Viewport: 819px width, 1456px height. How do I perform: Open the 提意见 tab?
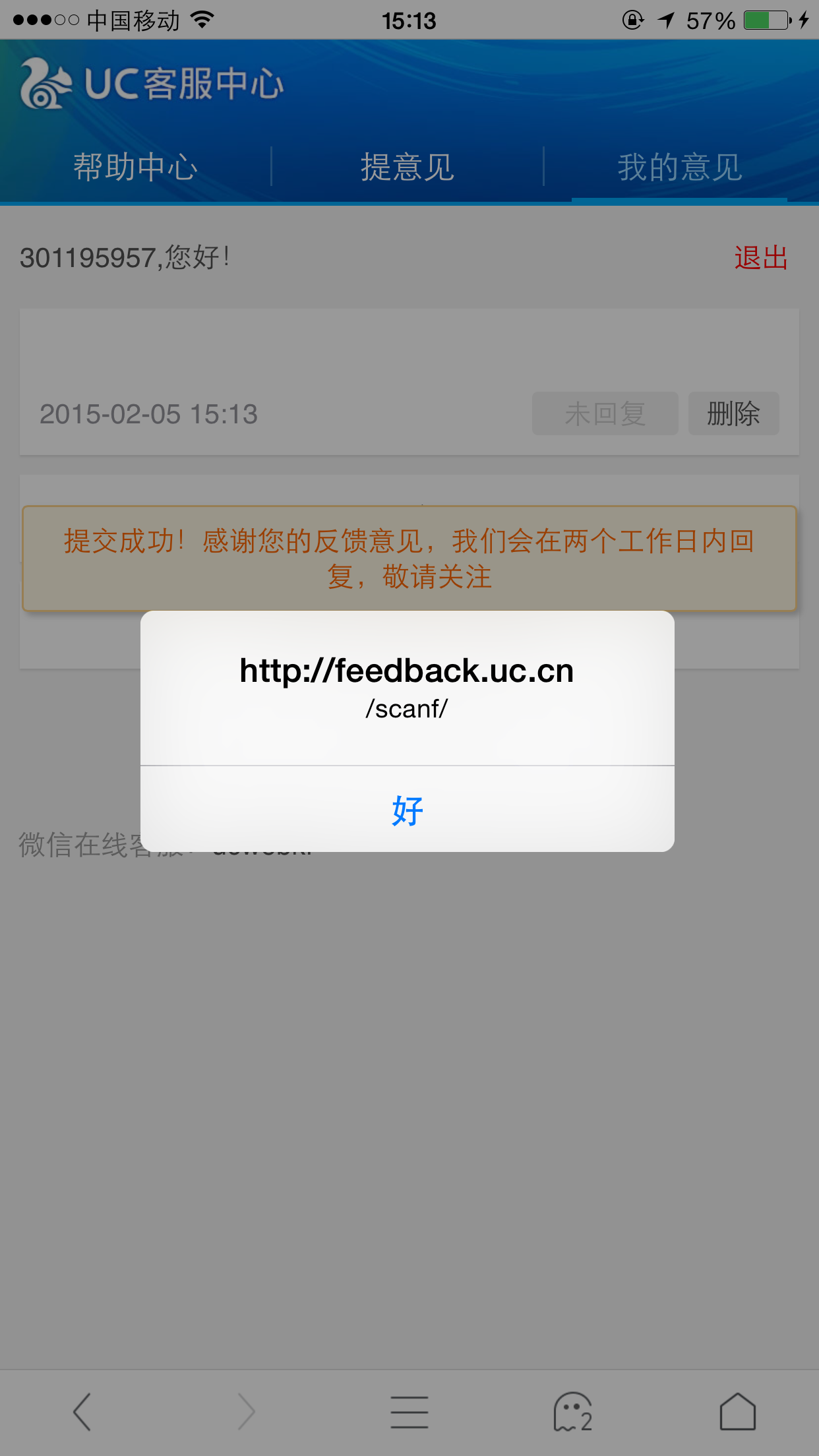click(408, 167)
